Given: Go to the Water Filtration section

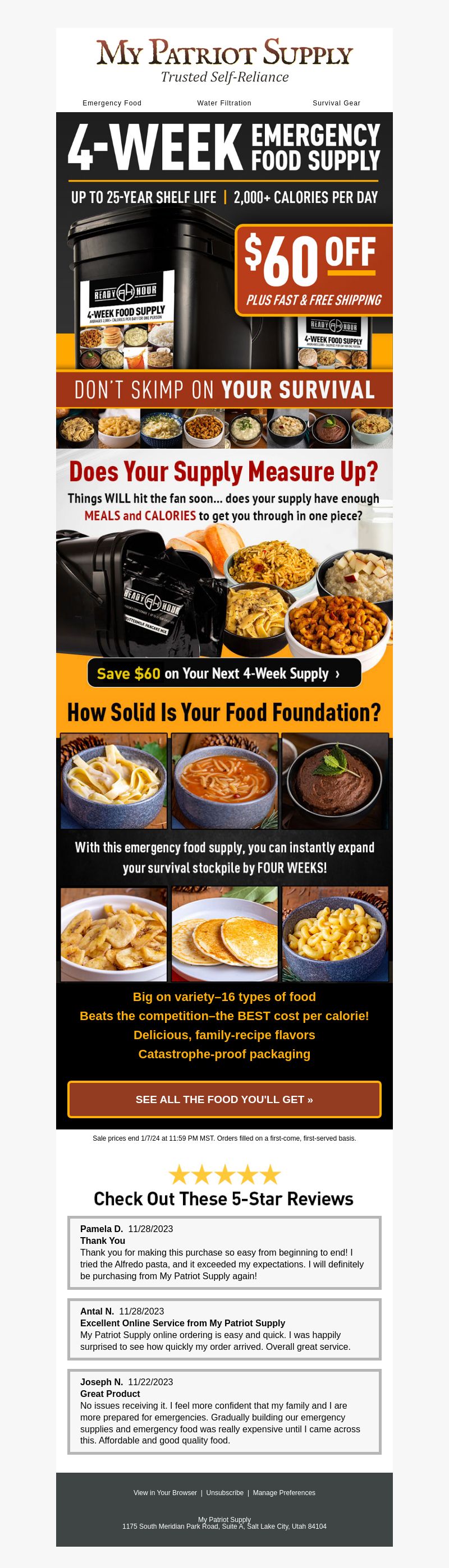Looking at the screenshot, I should pos(224,103).
